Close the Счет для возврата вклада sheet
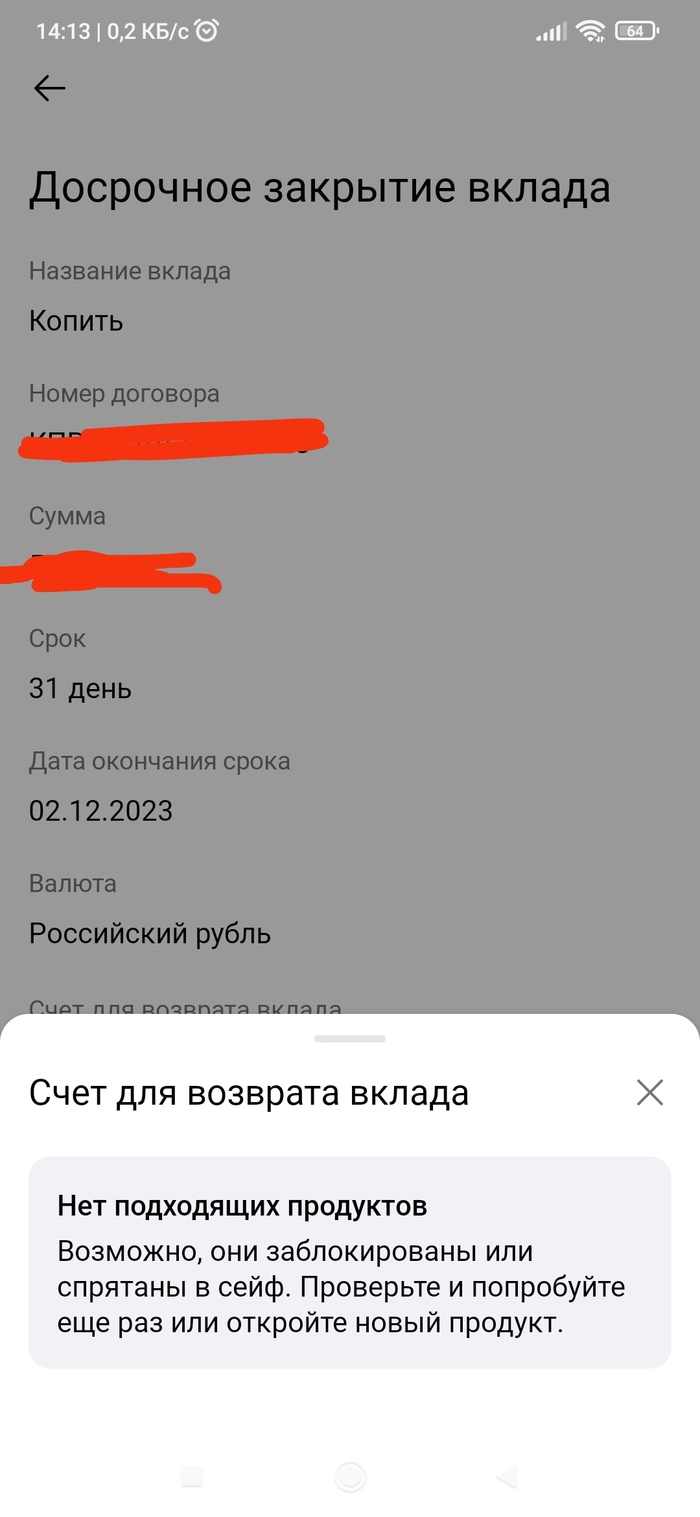700x1517 pixels. click(x=650, y=1093)
